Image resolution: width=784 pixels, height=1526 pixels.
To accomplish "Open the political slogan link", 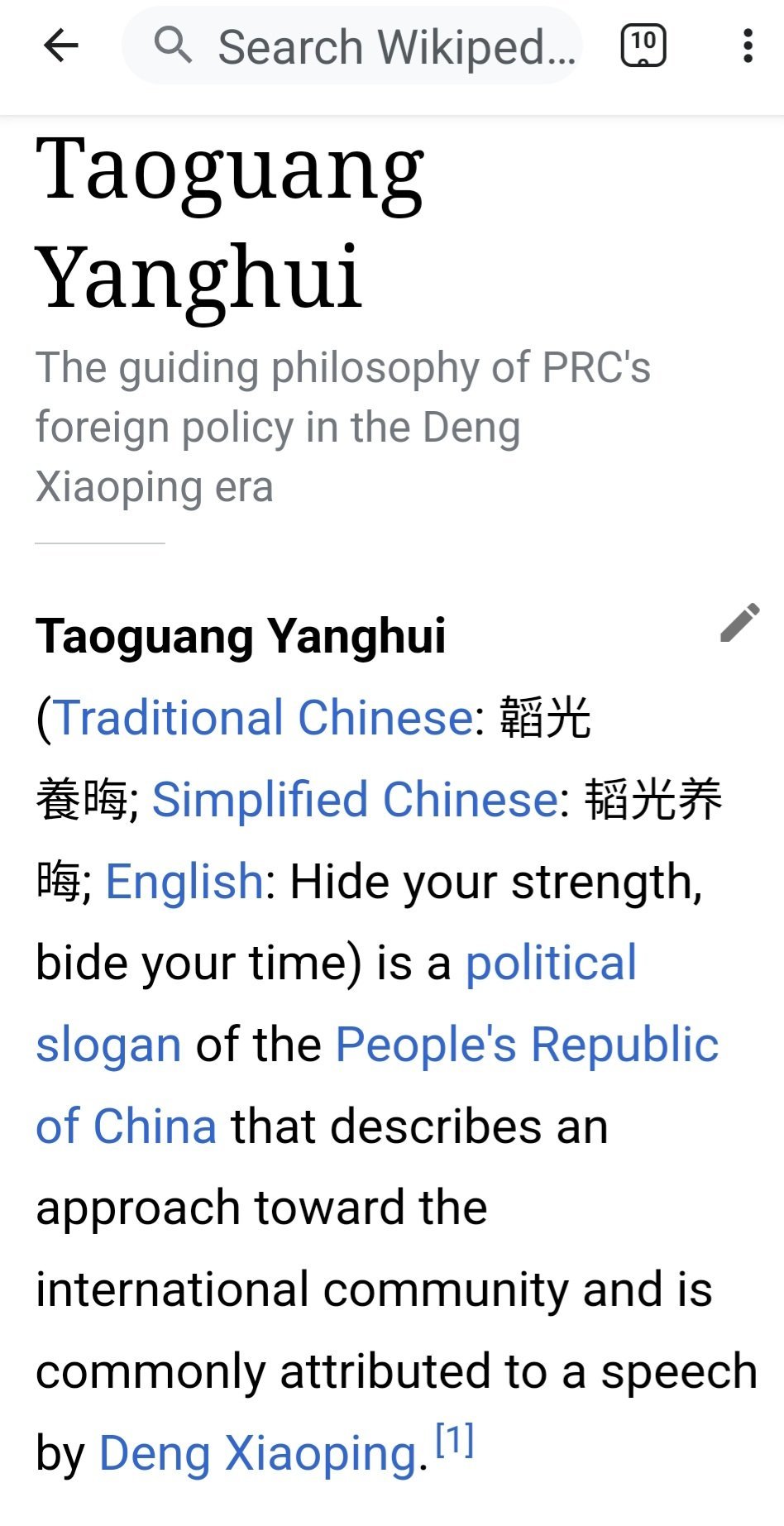I will tap(552, 963).
